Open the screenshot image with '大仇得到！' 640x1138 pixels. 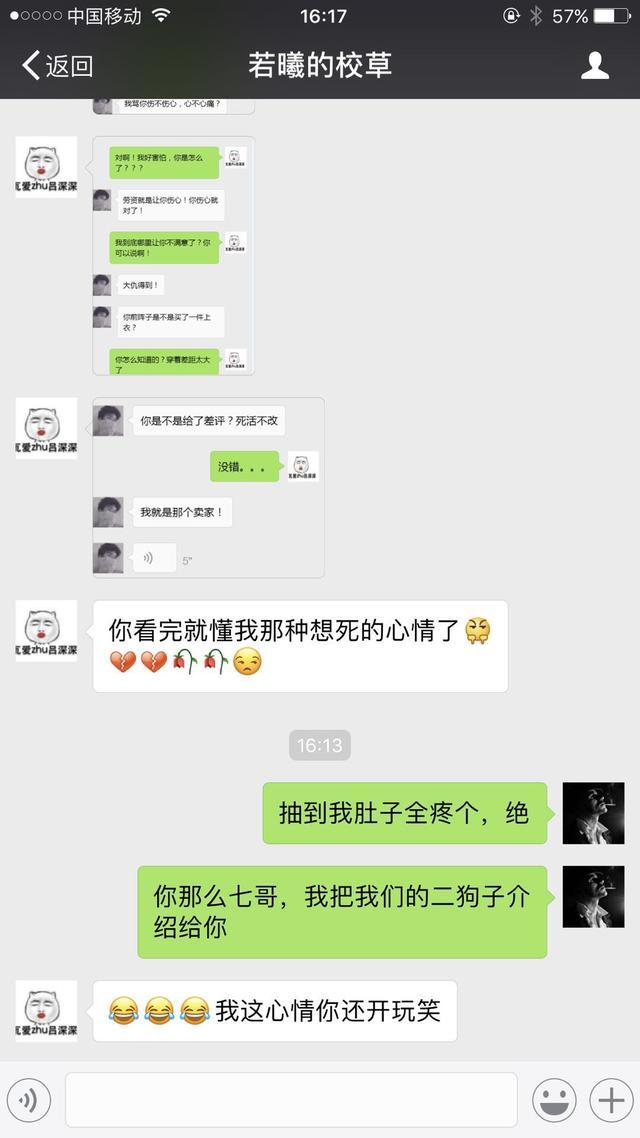point(173,256)
